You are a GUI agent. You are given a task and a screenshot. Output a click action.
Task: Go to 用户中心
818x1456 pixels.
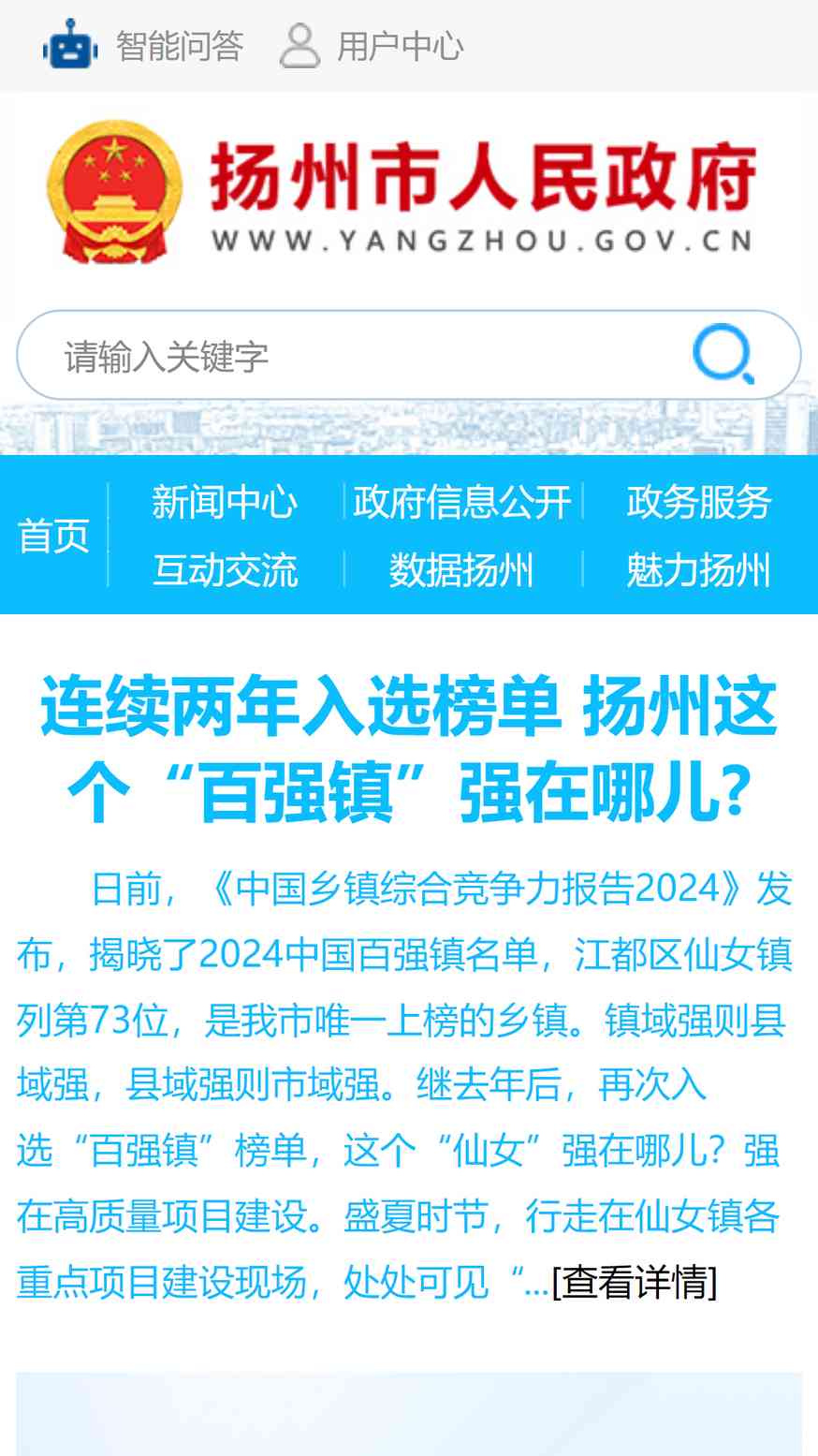point(372,46)
